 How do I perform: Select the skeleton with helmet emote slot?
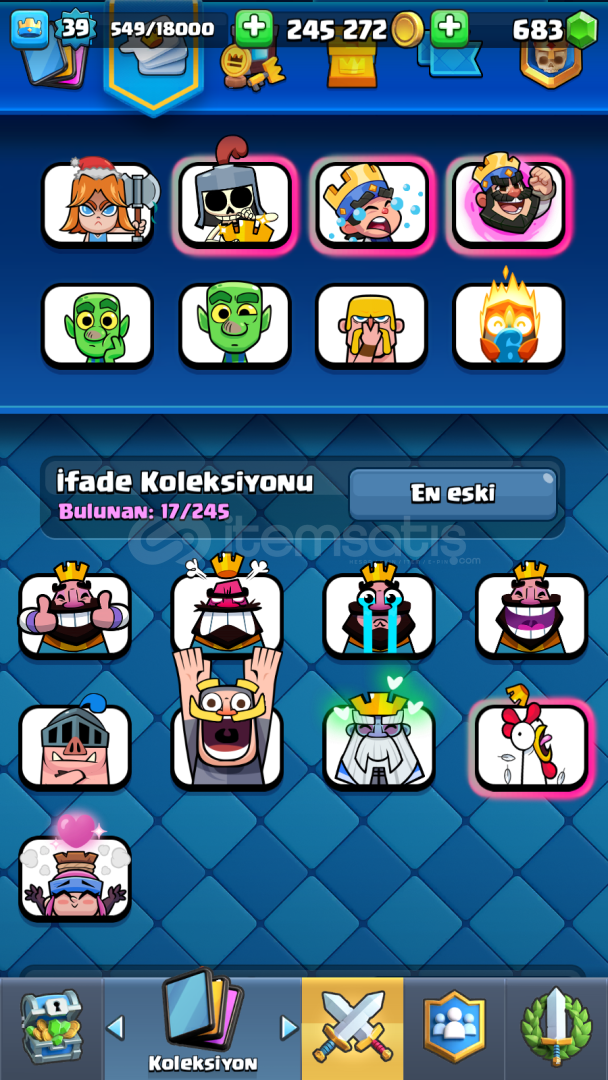coord(235,204)
